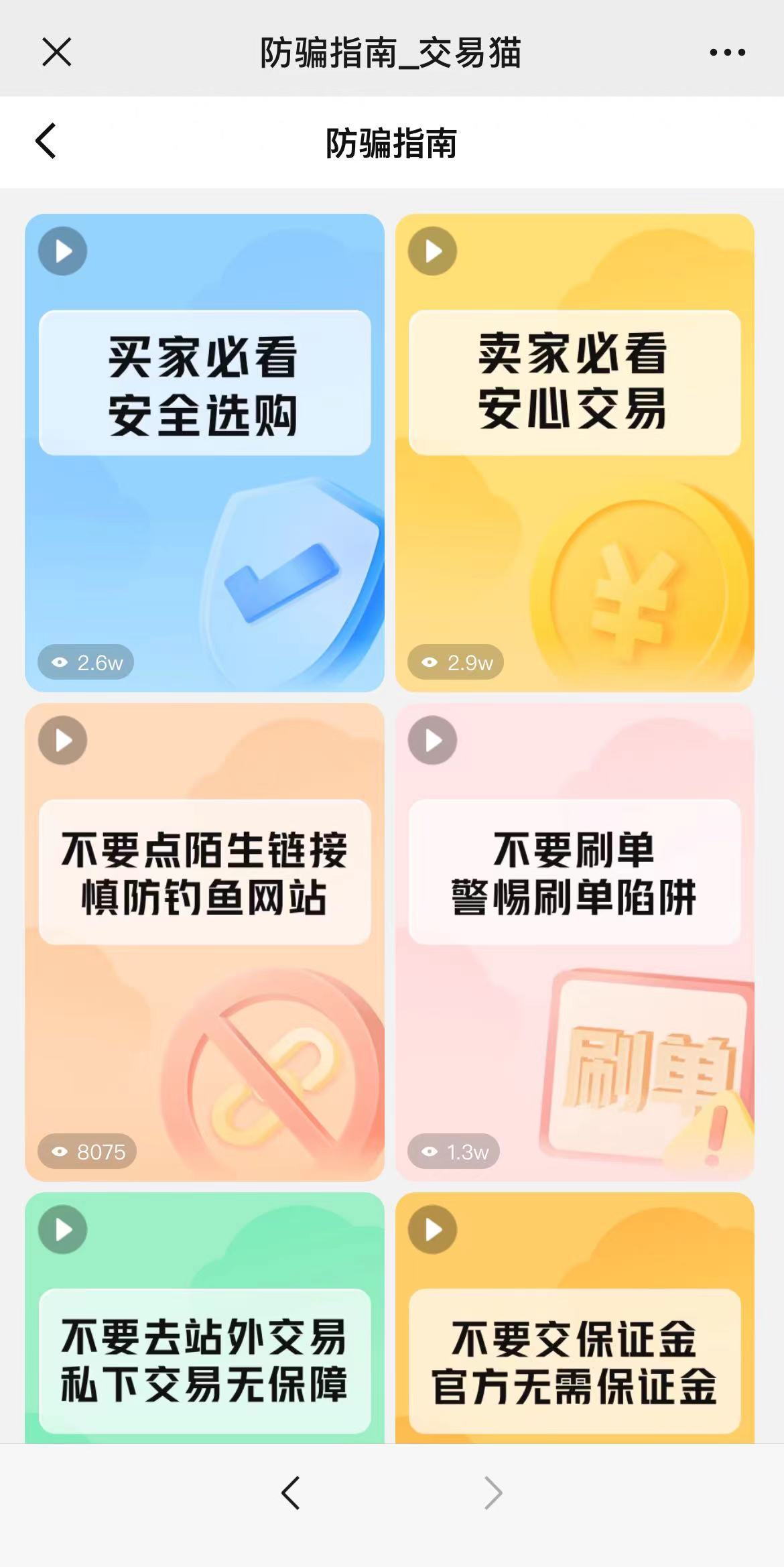Close the webview with the X icon
784x1567 pixels.
point(56,52)
